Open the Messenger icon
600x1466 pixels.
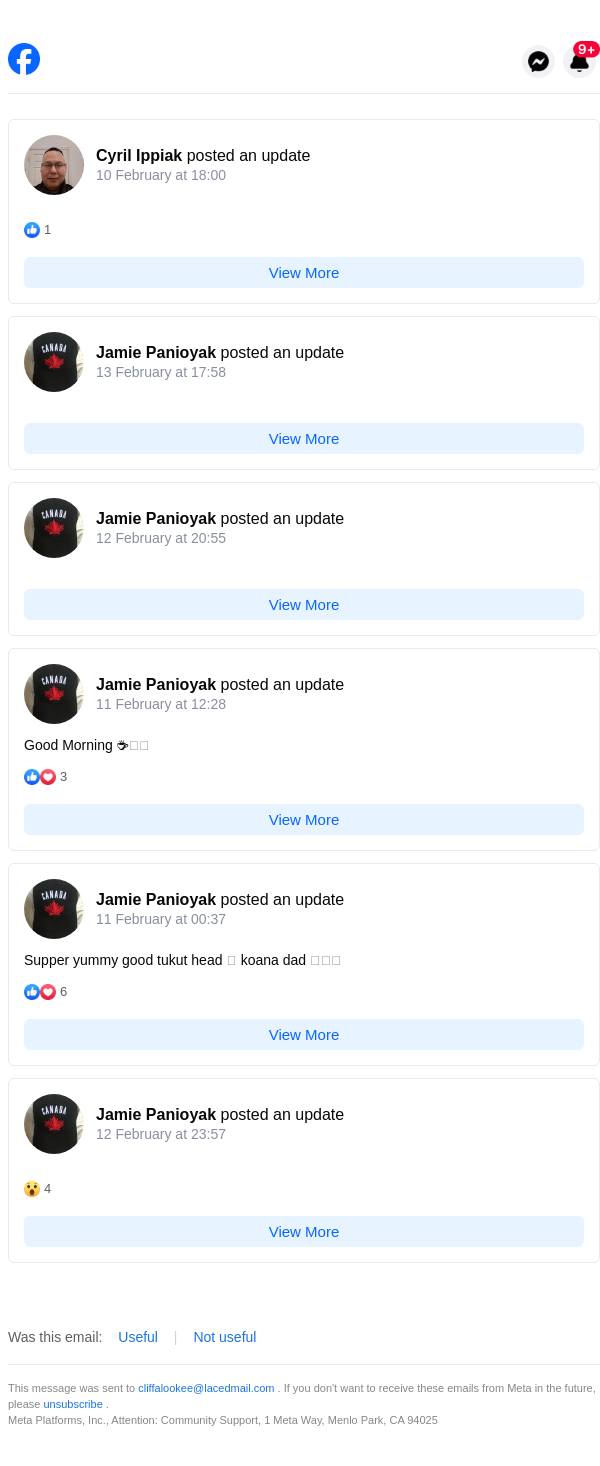[x=538, y=61]
